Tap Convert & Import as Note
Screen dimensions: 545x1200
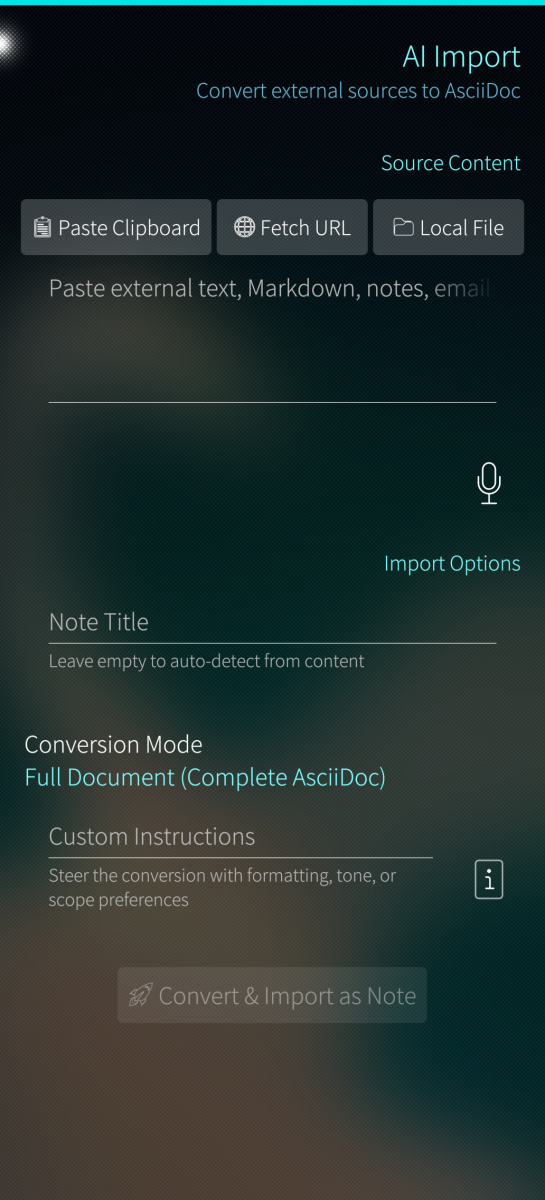(272, 995)
